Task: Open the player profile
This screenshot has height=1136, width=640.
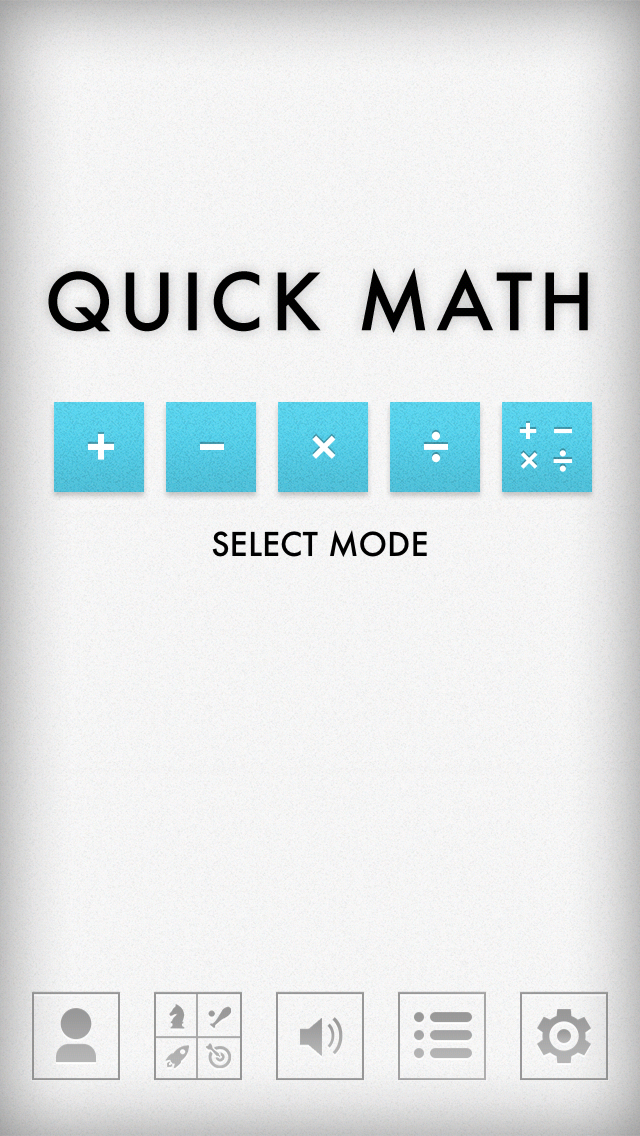Action: pyautogui.click(x=76, y=1036)
